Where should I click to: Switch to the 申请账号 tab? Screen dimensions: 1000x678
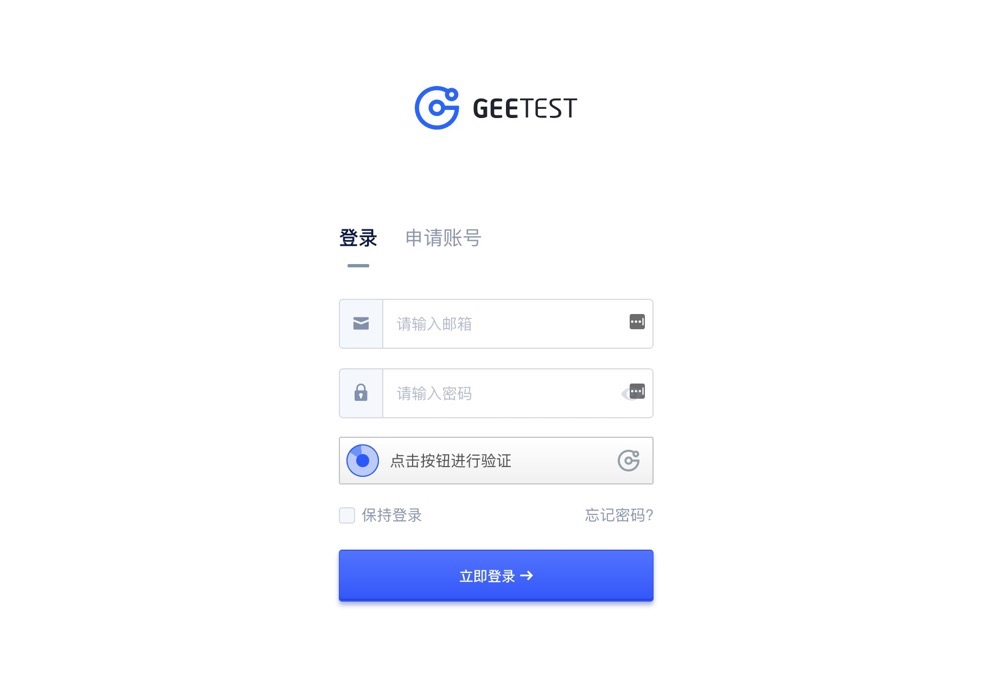442,238
